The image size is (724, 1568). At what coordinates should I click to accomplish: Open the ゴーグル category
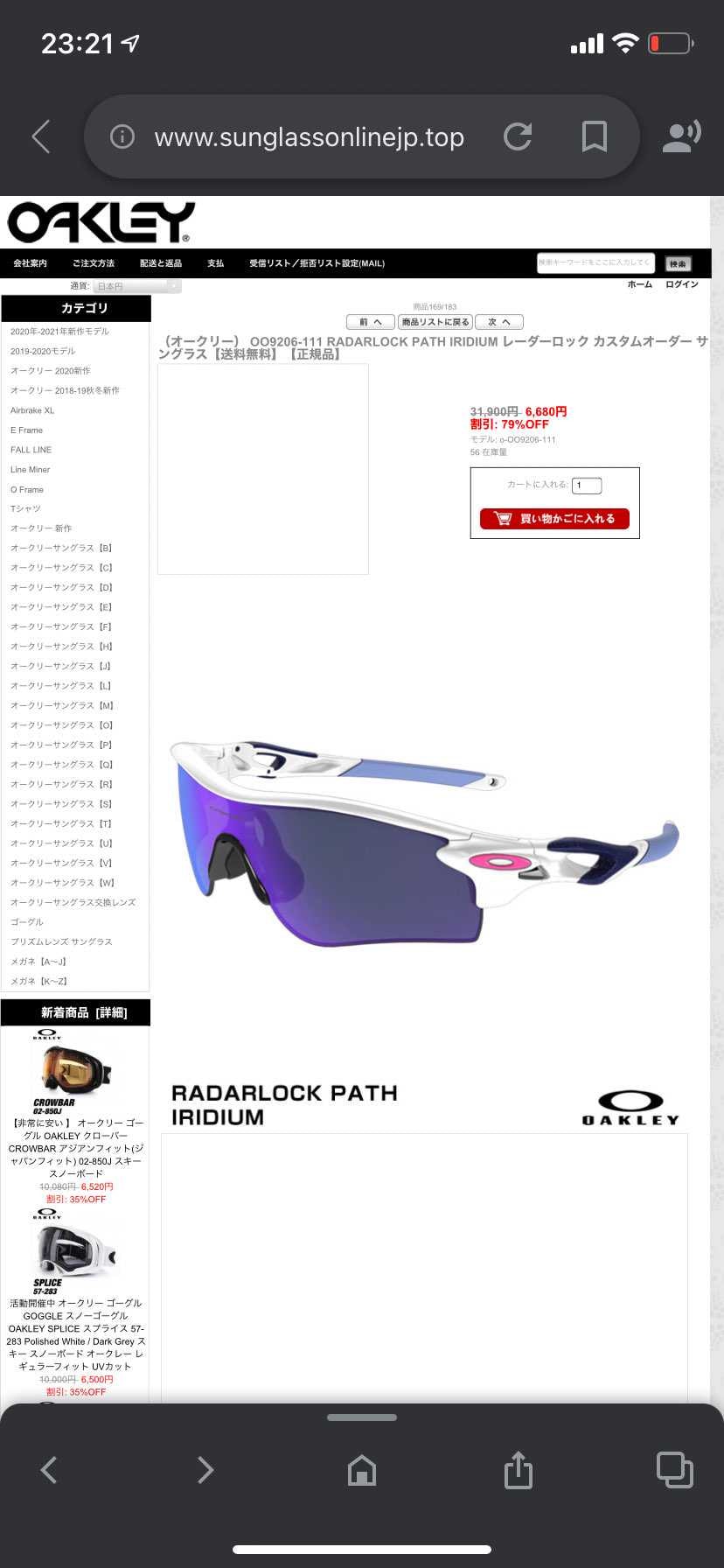pyautogui.click(x=27, y=922)
